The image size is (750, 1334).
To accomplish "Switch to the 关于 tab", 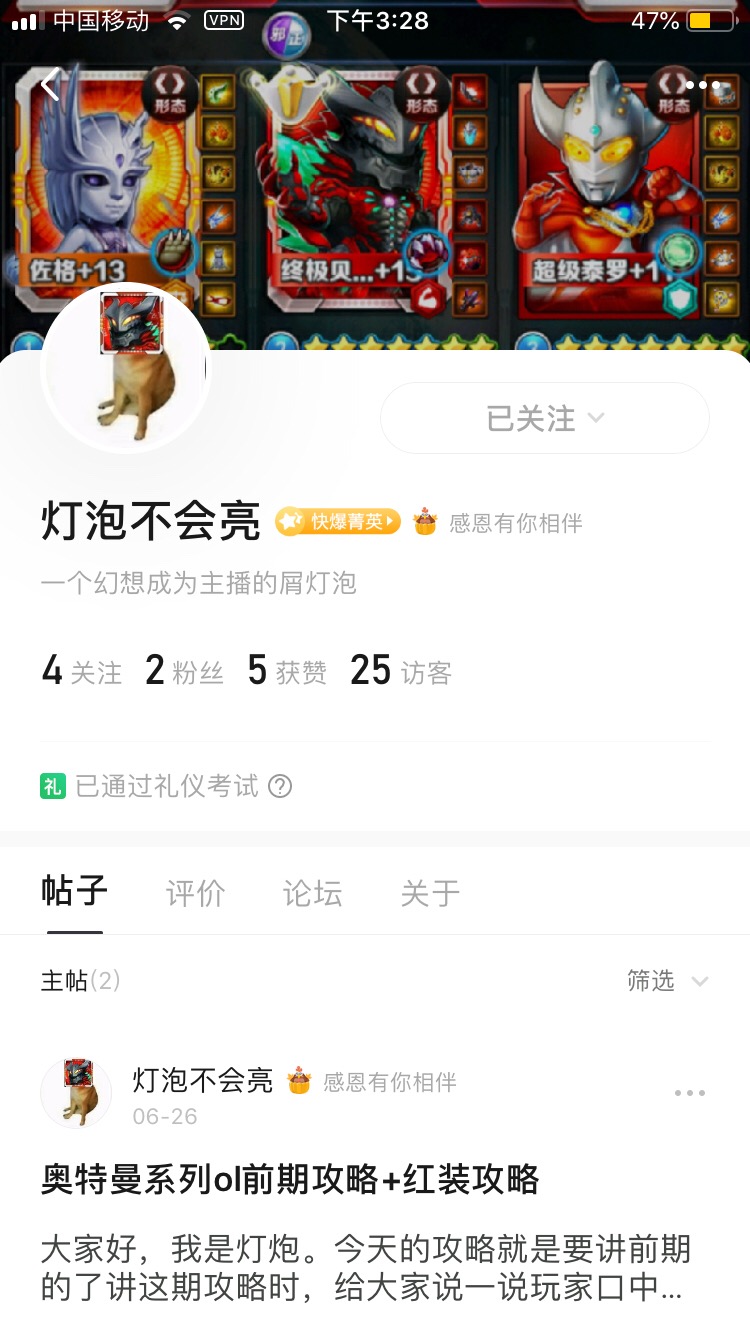I will [430, 893].
